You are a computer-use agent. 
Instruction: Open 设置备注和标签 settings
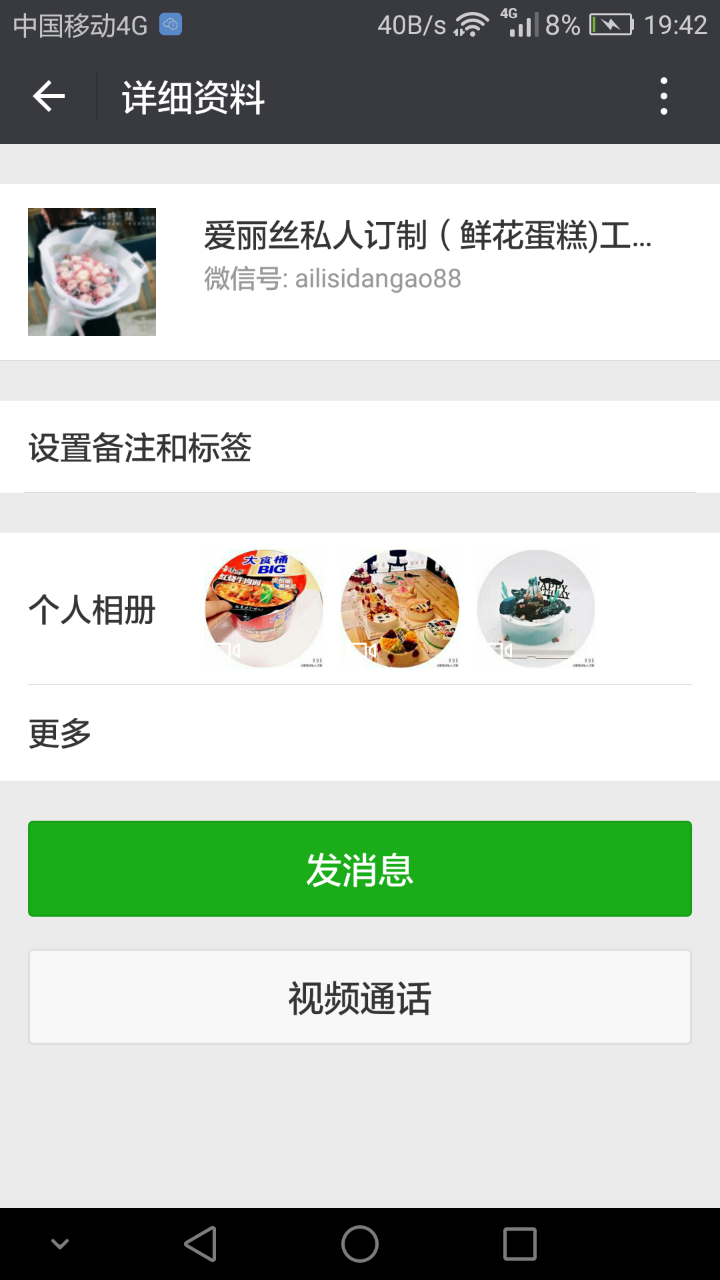(x=360, y=448)
